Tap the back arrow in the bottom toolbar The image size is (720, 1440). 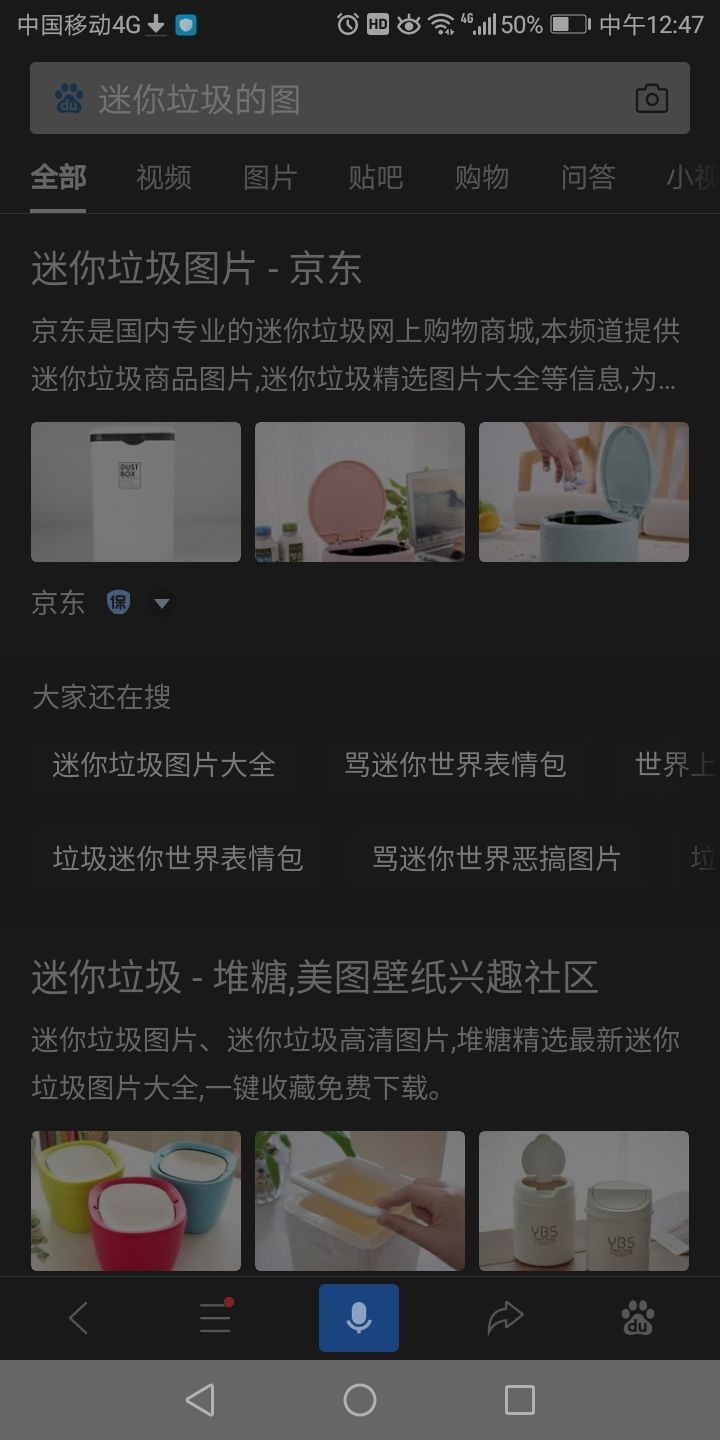(79, 1318)
